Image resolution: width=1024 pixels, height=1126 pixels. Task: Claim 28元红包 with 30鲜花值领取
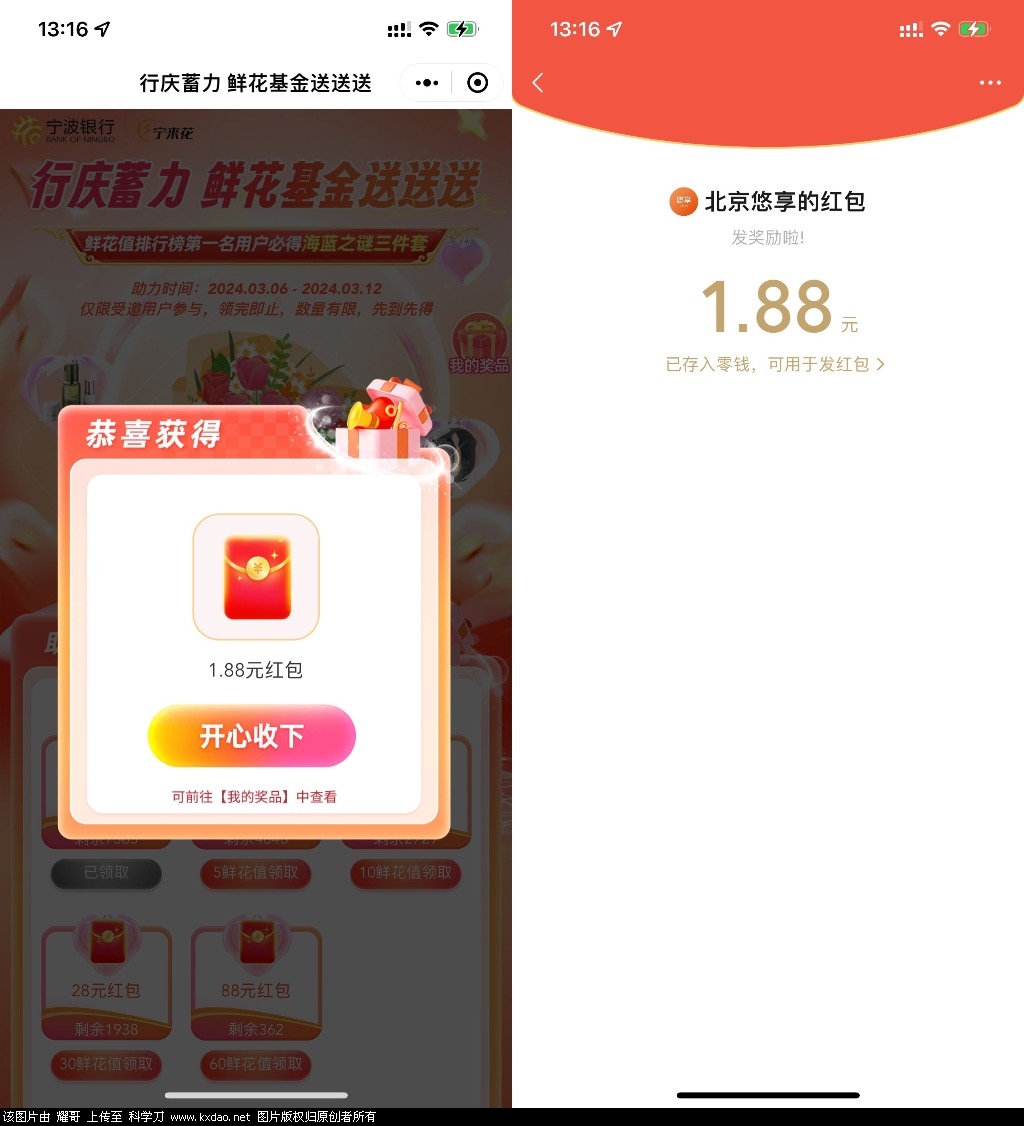pos(106,1064)
